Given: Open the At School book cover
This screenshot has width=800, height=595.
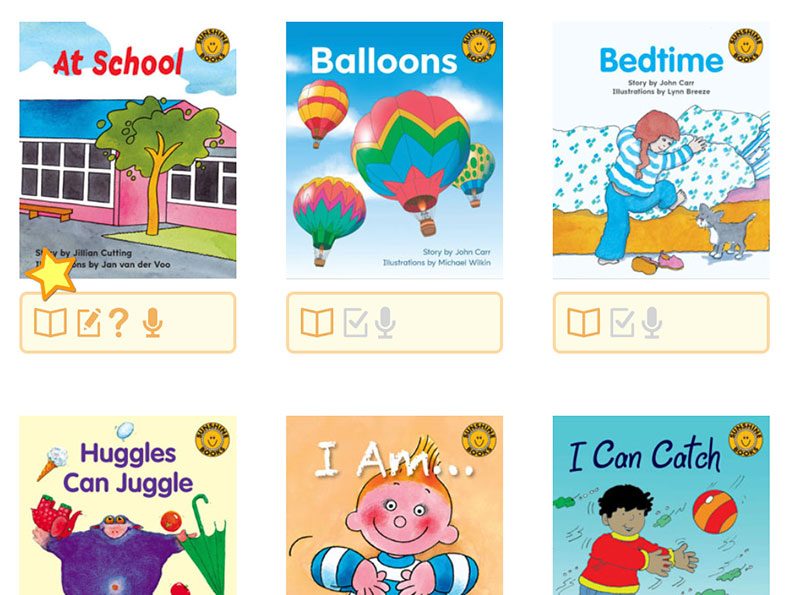Looking at the screenshot, I should tap(128, 150).
